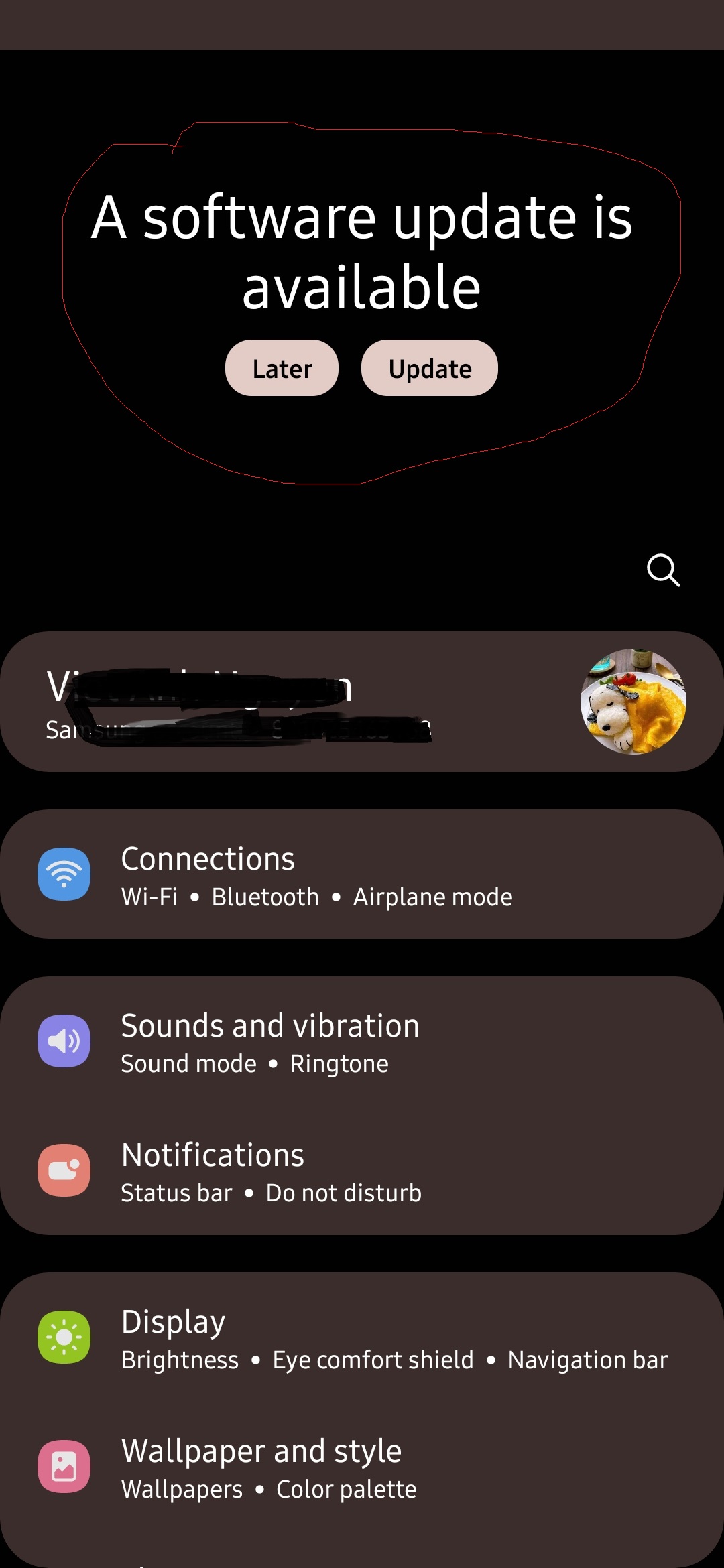724x1568 pixels.
Task: Select the Connections Wi-Fi icon
Action: pos(64,873)
